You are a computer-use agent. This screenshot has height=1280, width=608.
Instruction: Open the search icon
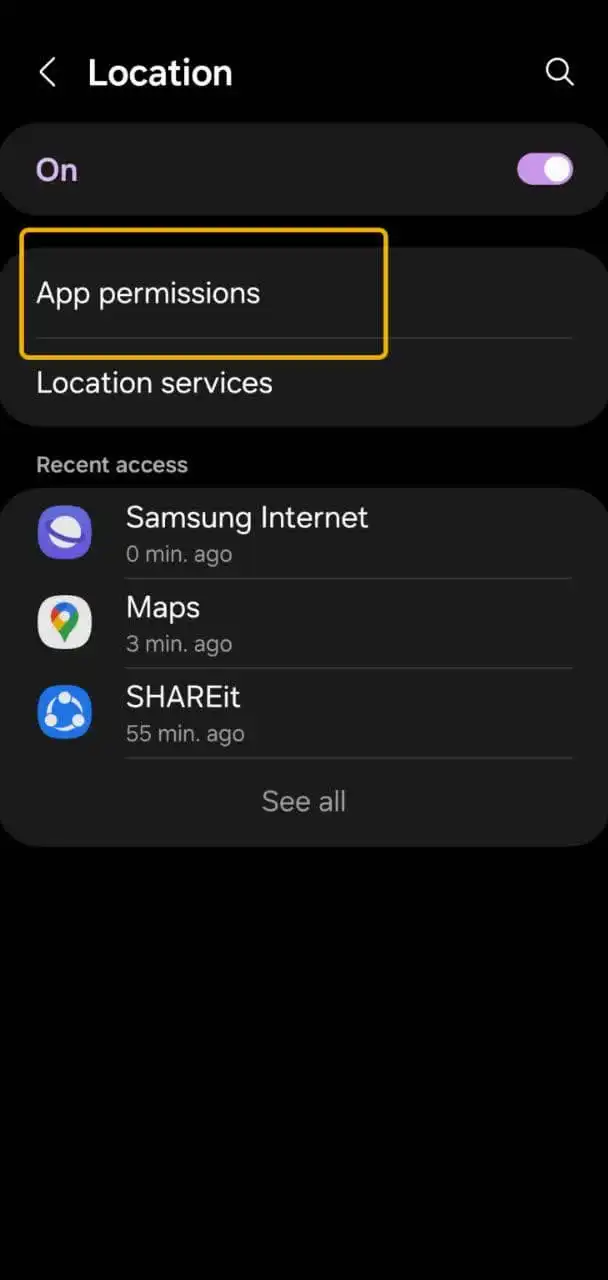(559, 72)
